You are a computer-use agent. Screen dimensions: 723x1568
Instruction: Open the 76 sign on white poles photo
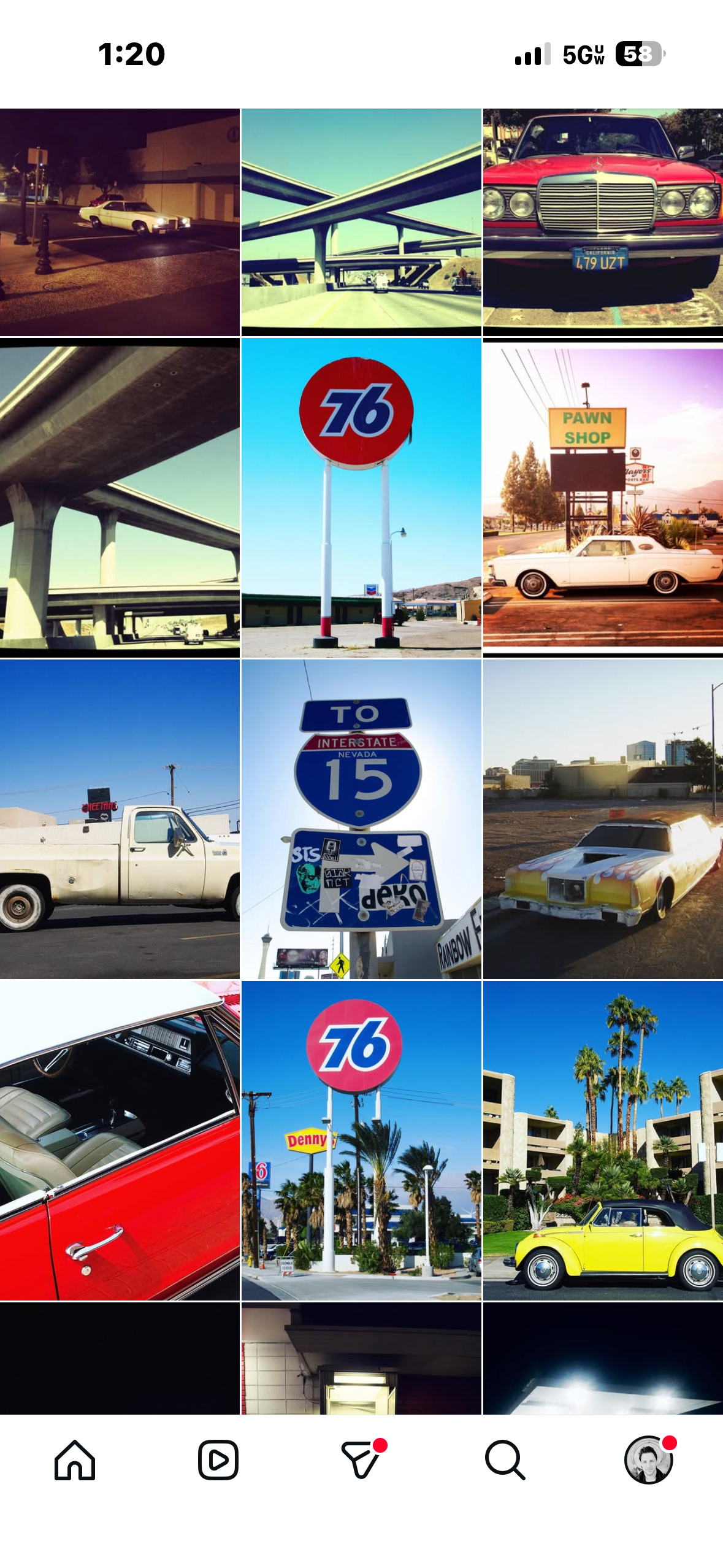coord(361,497)
